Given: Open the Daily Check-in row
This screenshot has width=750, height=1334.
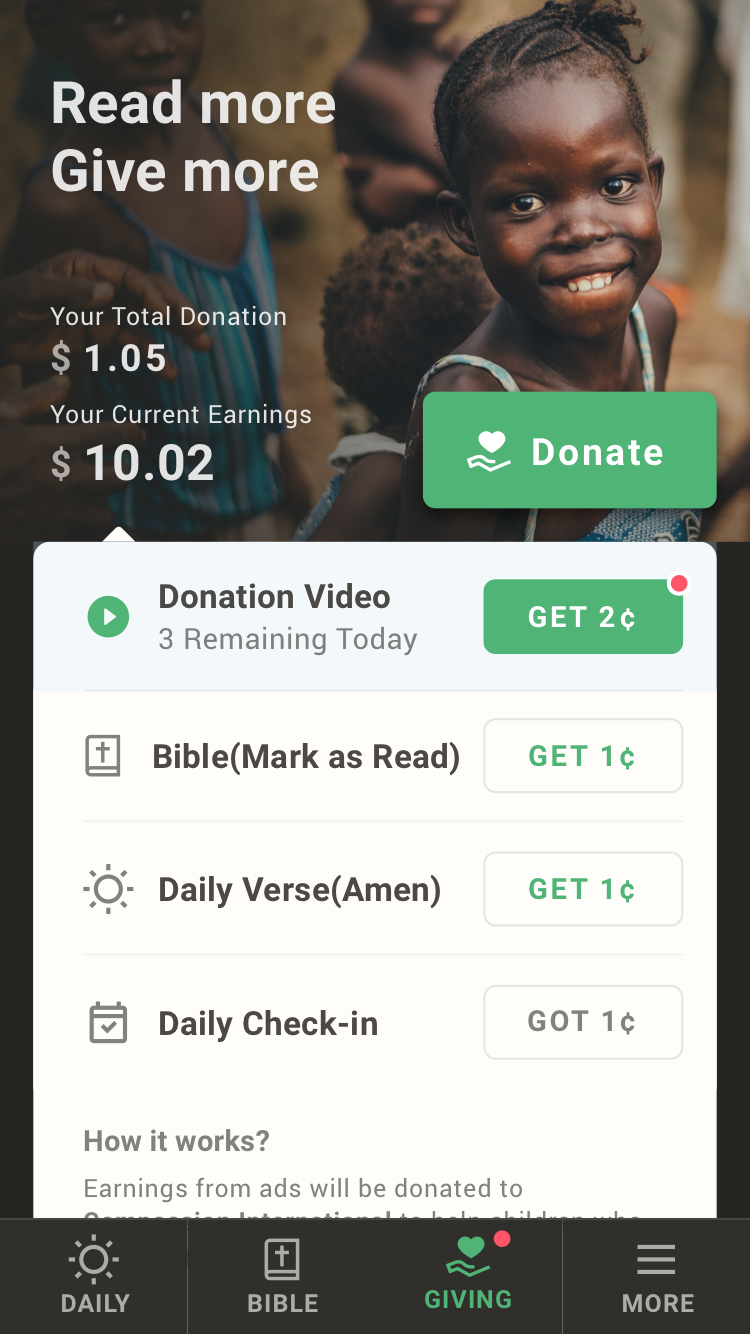Looking at the screenshot, I should (267, 1023).
